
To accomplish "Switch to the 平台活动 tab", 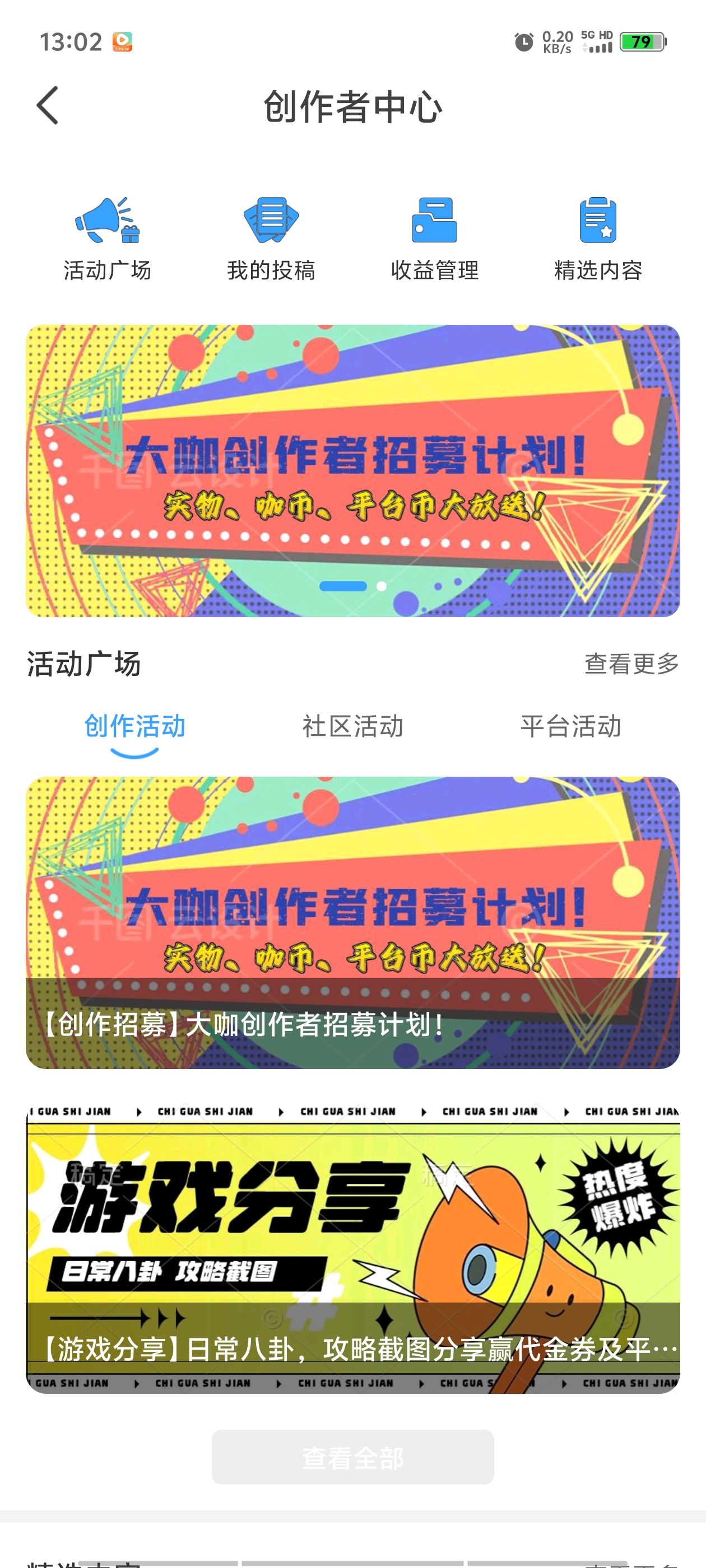I will tap(570, 726).
